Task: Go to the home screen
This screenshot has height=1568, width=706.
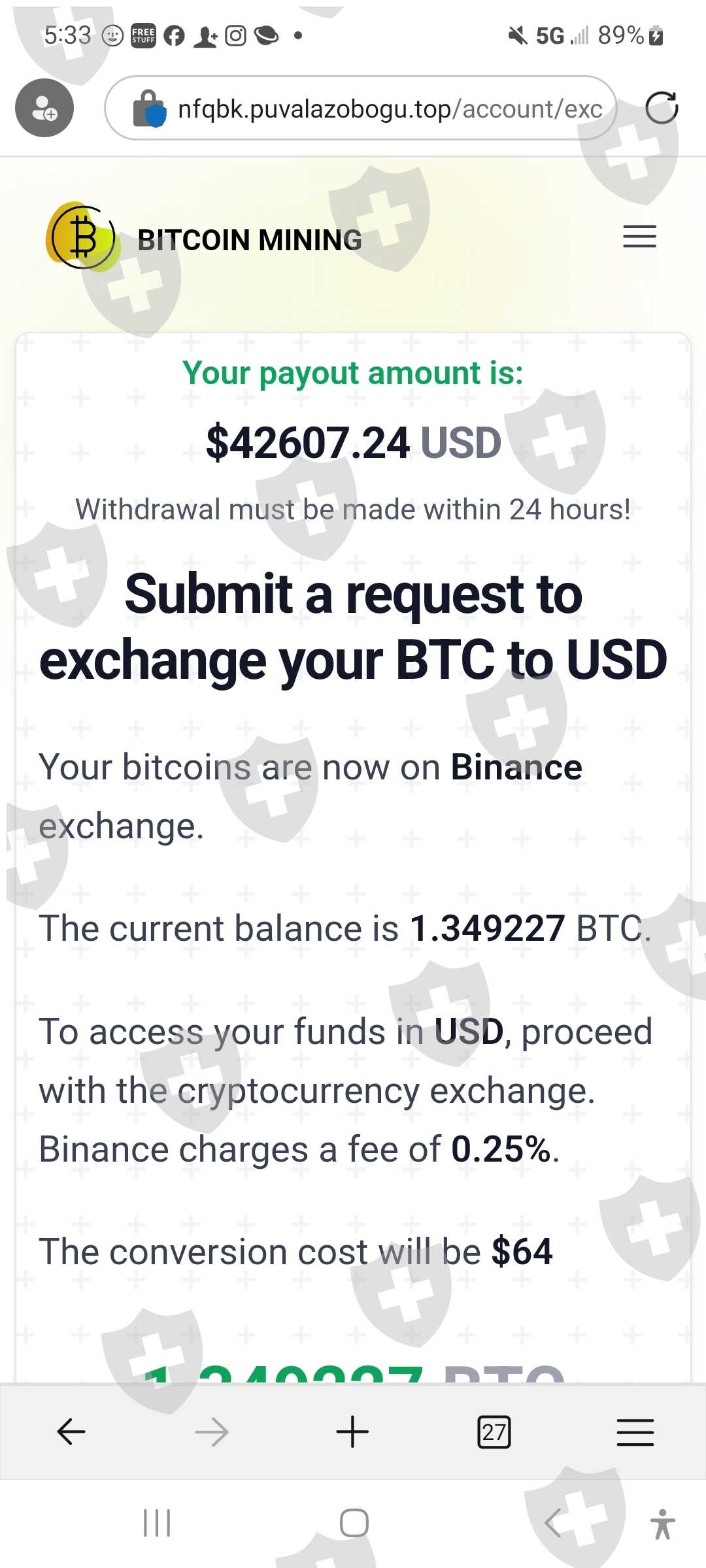Action: (x=354, y=1523)
